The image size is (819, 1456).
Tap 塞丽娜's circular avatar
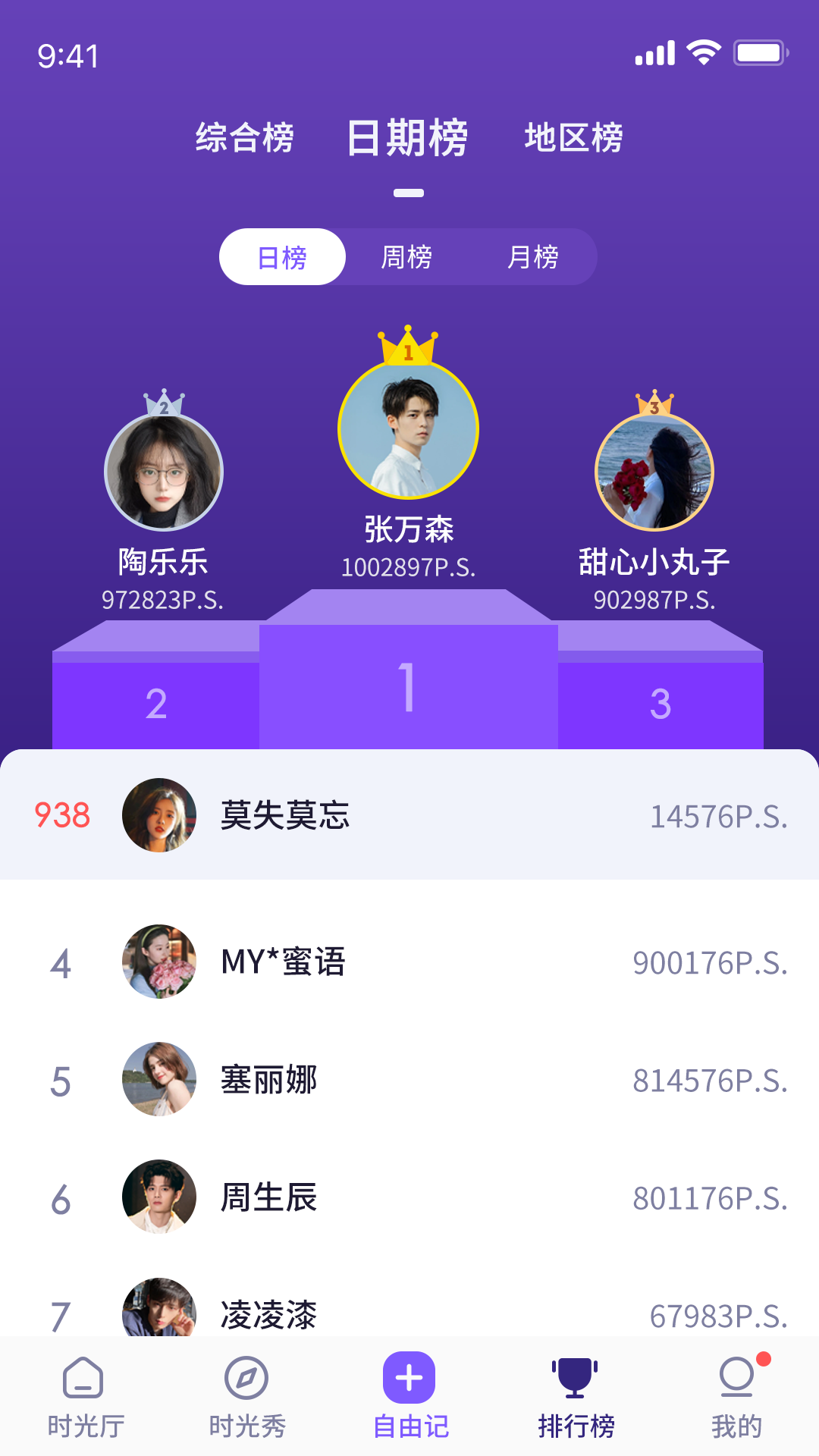(160, 1080)
